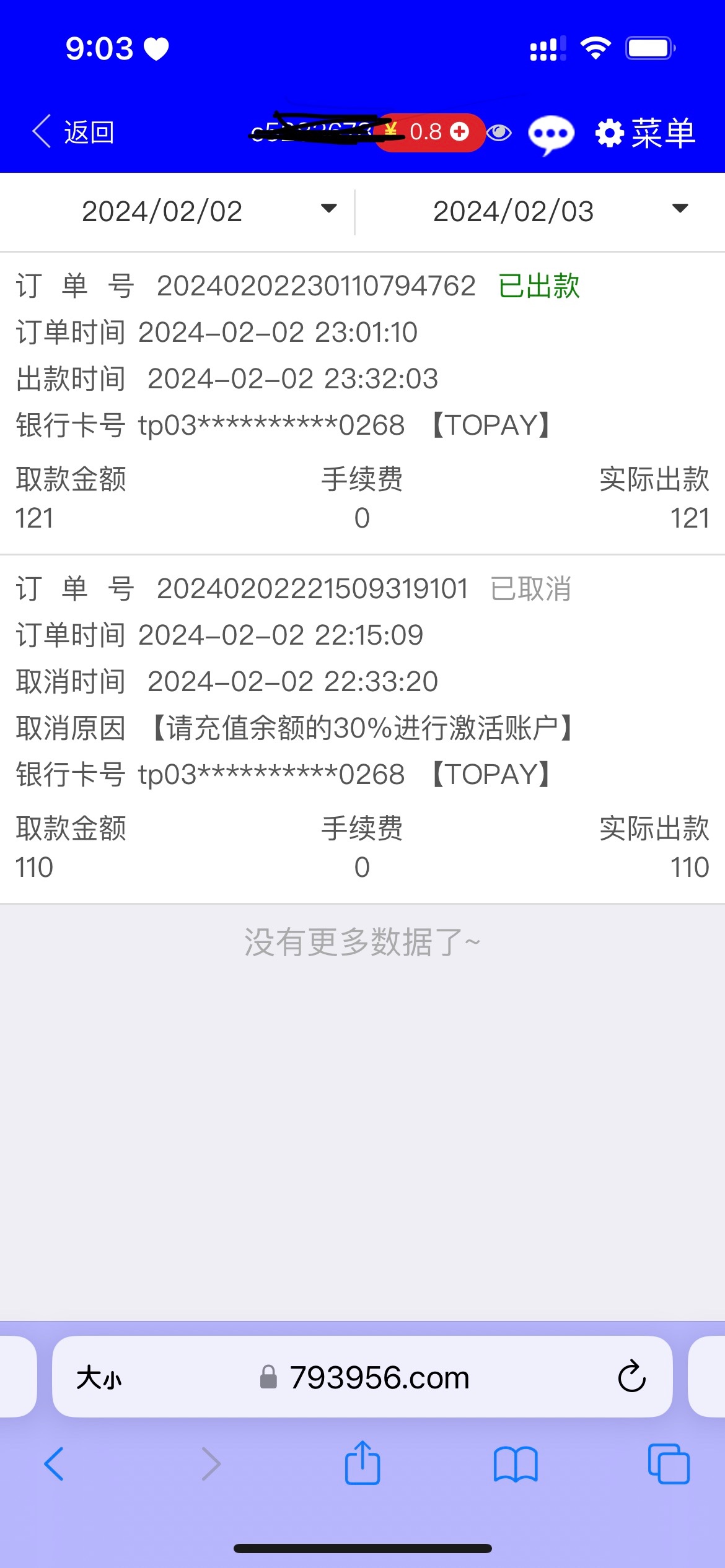Share this page from the browser toolbar
This screenshot has height=1568, width=725.
(362, 1463)
